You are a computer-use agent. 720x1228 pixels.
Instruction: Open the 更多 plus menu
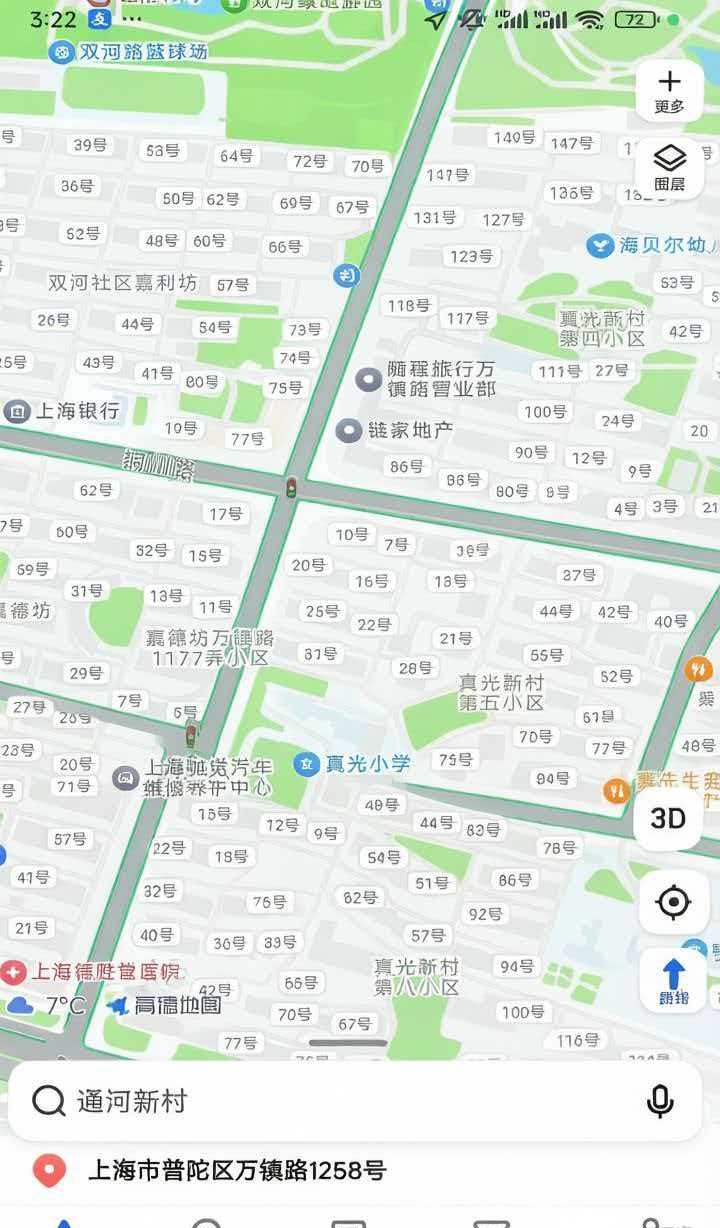[669, 91]
